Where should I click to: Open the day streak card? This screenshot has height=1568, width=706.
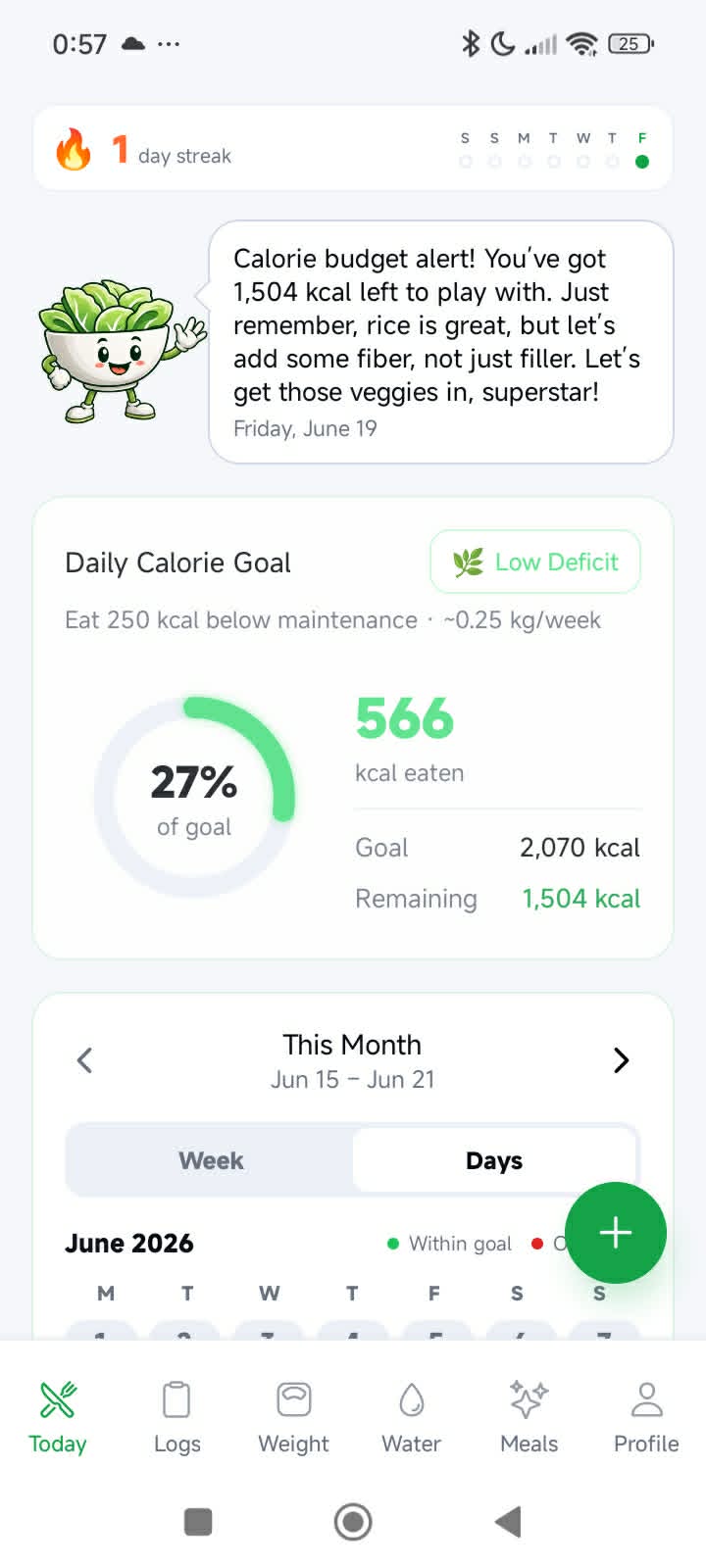pyautogui.click(x=353, y=148)
